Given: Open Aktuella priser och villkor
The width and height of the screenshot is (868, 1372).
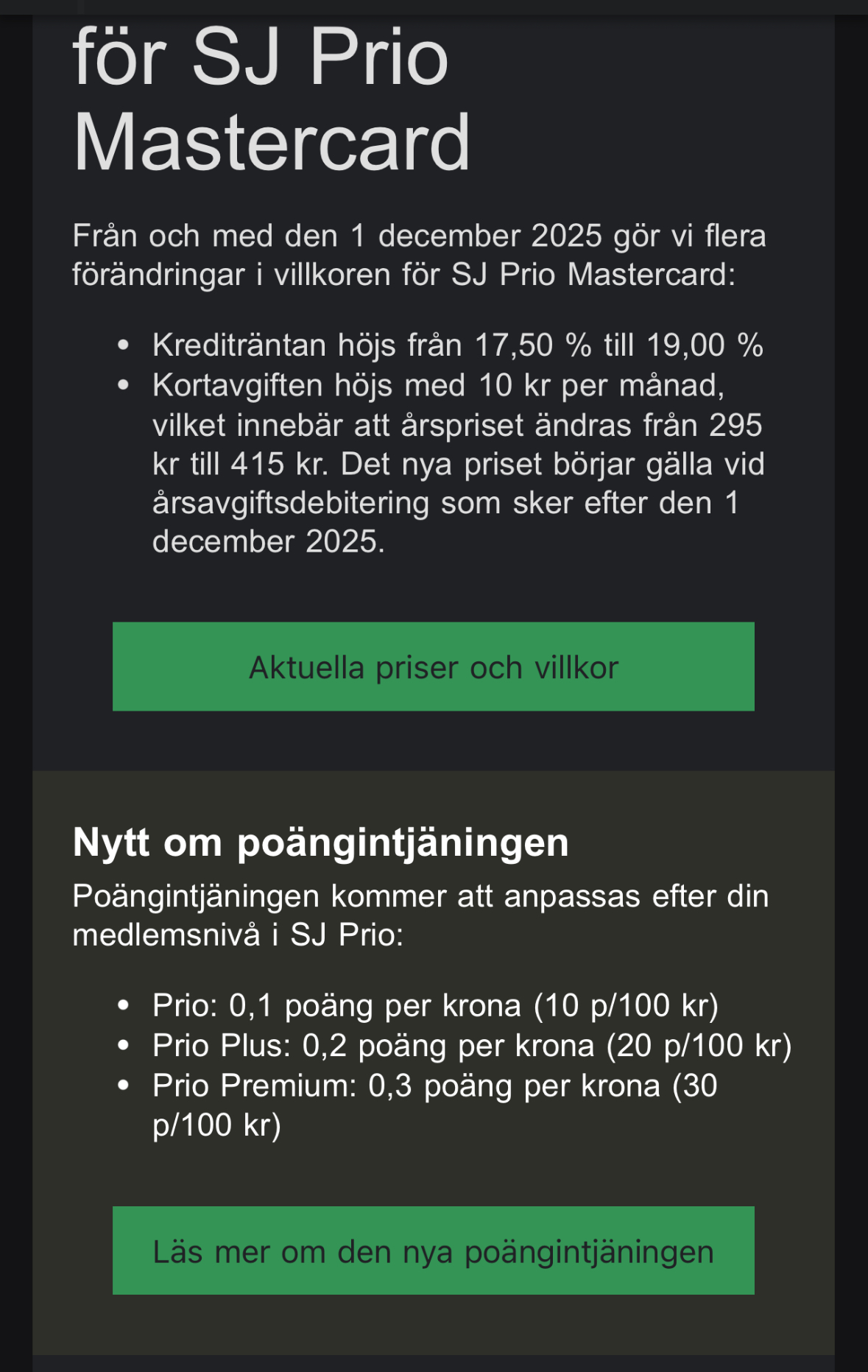Looking at the screenshot, I should 433,666.
